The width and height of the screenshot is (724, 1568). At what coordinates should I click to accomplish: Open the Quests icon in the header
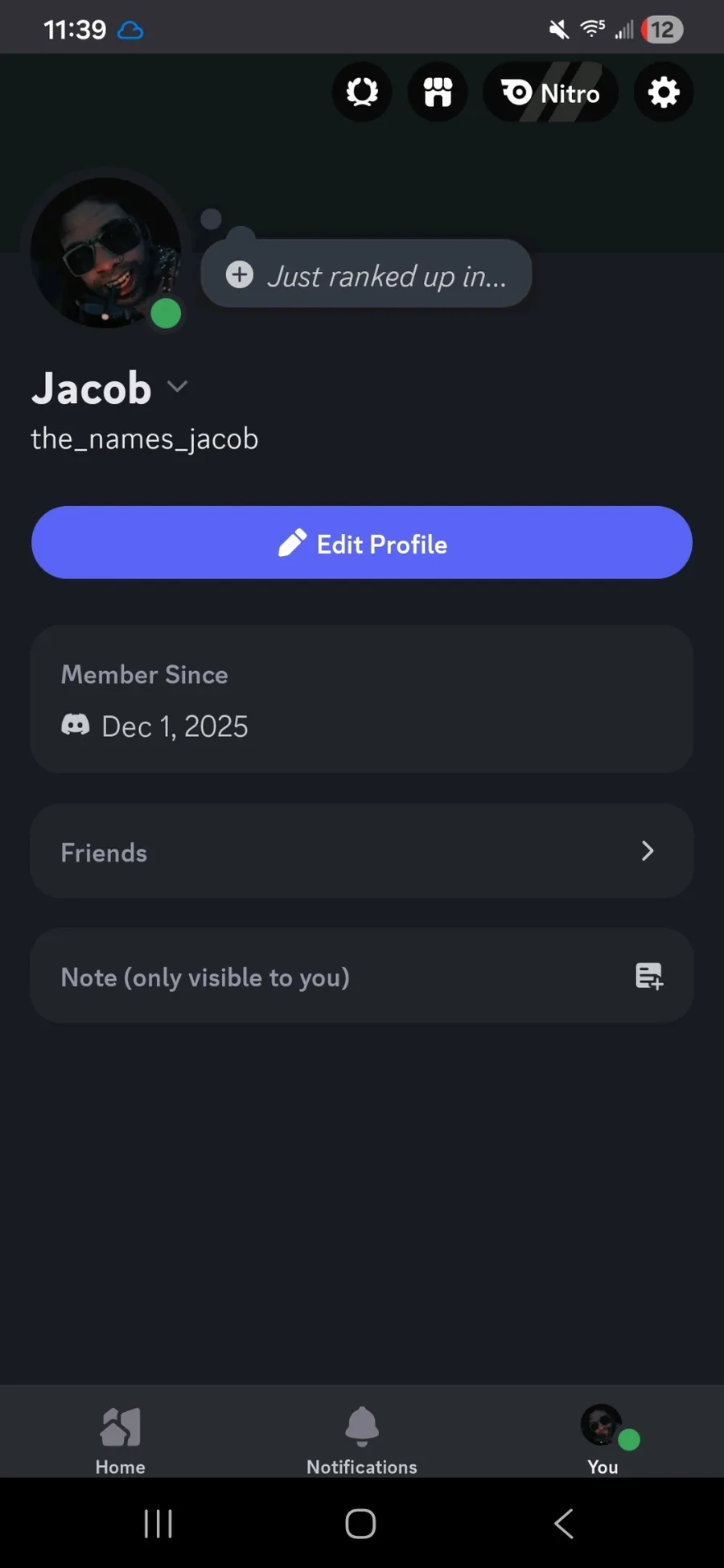(362, 93)
